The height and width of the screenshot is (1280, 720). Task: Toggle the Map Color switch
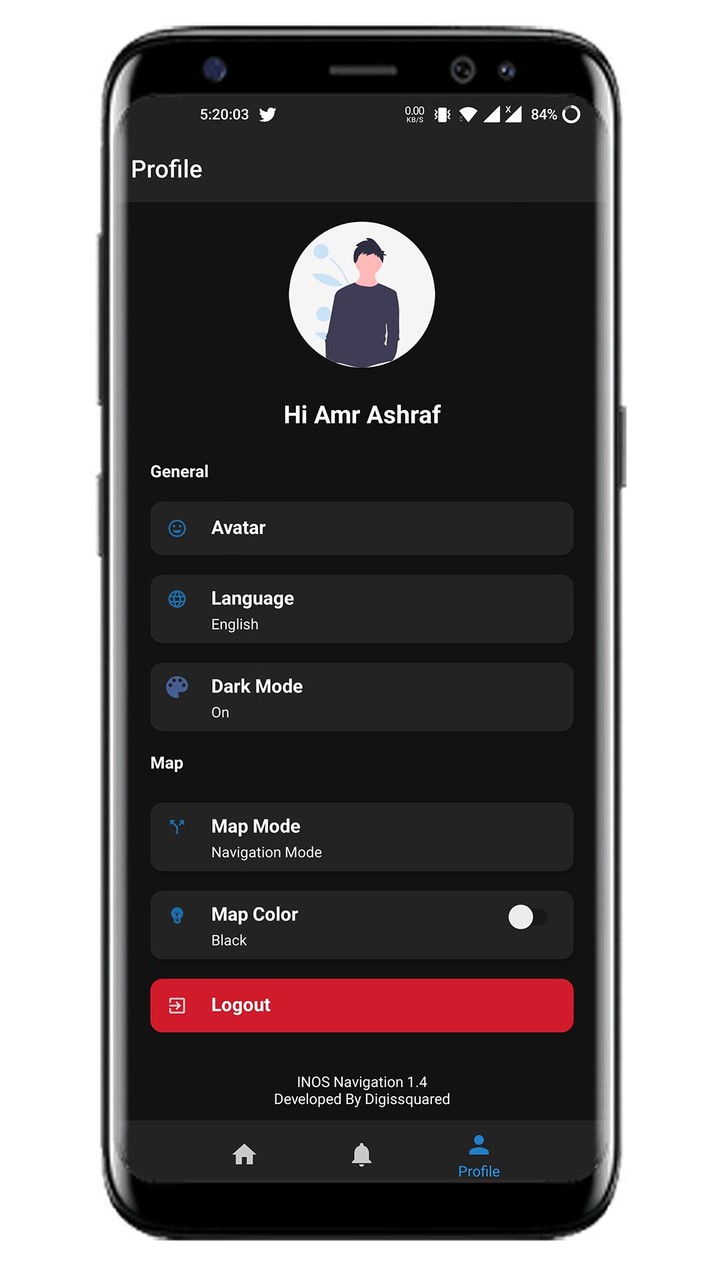(x=527, y=917)
